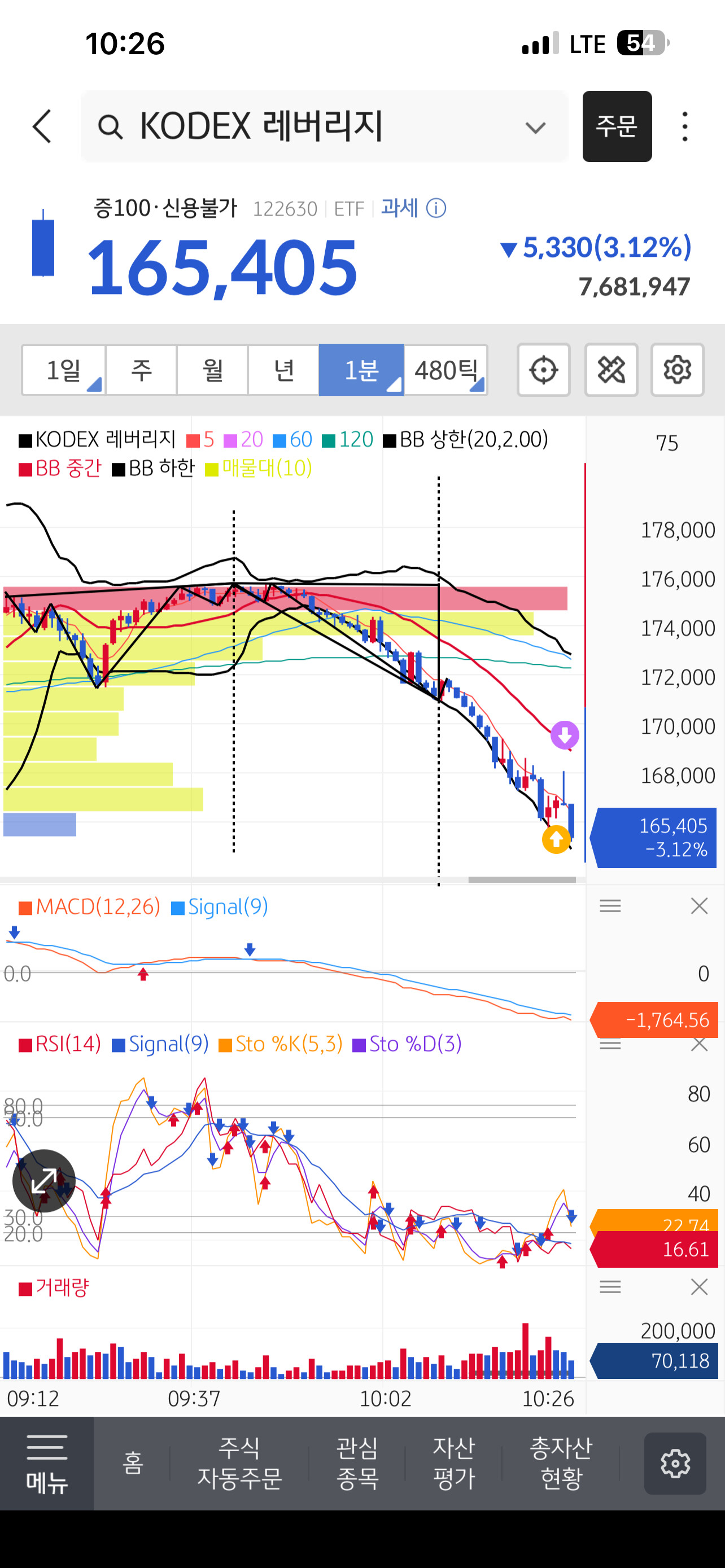Switch to the 480틱 tick chart
Image resolution: width=725 pixels, height=1568 pixels.
(x=446, y=370)
